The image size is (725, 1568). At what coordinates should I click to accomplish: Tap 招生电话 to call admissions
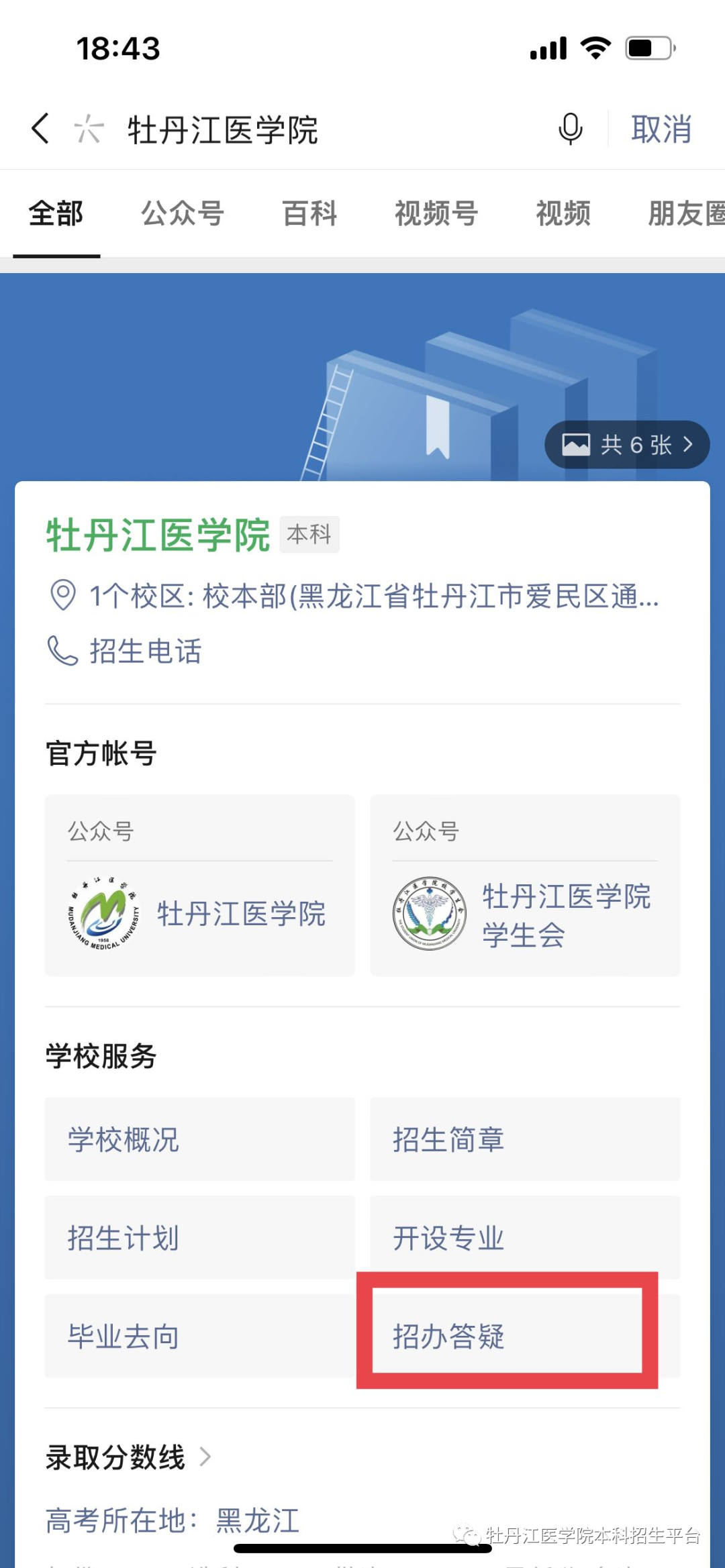tap(144, 651)
